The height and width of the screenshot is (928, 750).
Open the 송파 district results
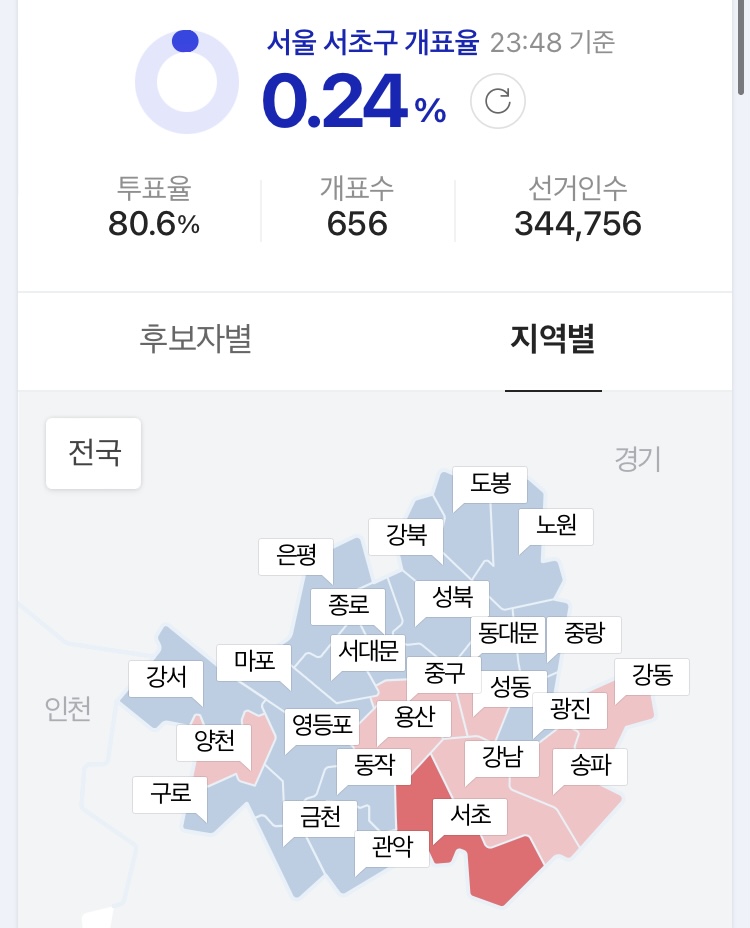(590, 766)
